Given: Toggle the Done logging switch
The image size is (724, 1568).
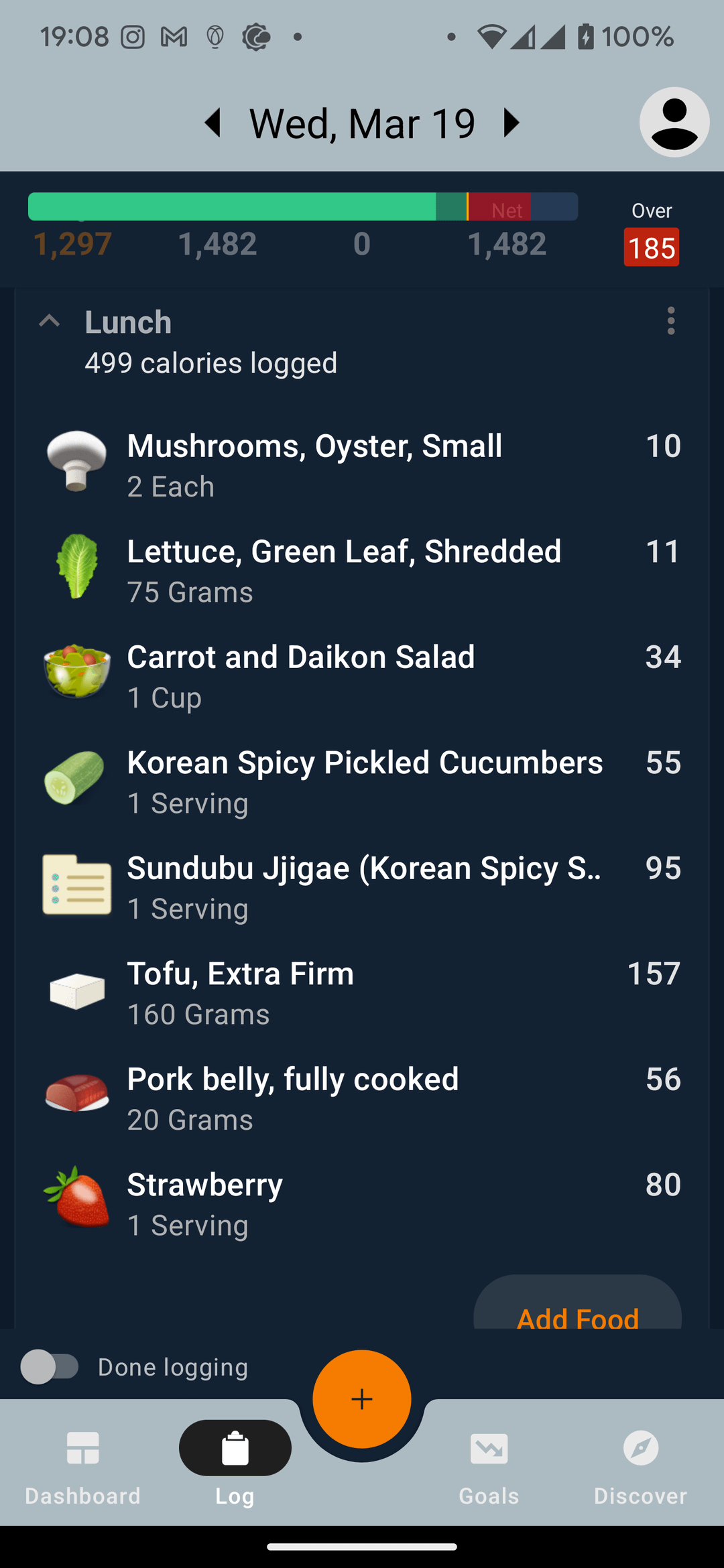Looking at the screenshot, I should pos(50,1366).
